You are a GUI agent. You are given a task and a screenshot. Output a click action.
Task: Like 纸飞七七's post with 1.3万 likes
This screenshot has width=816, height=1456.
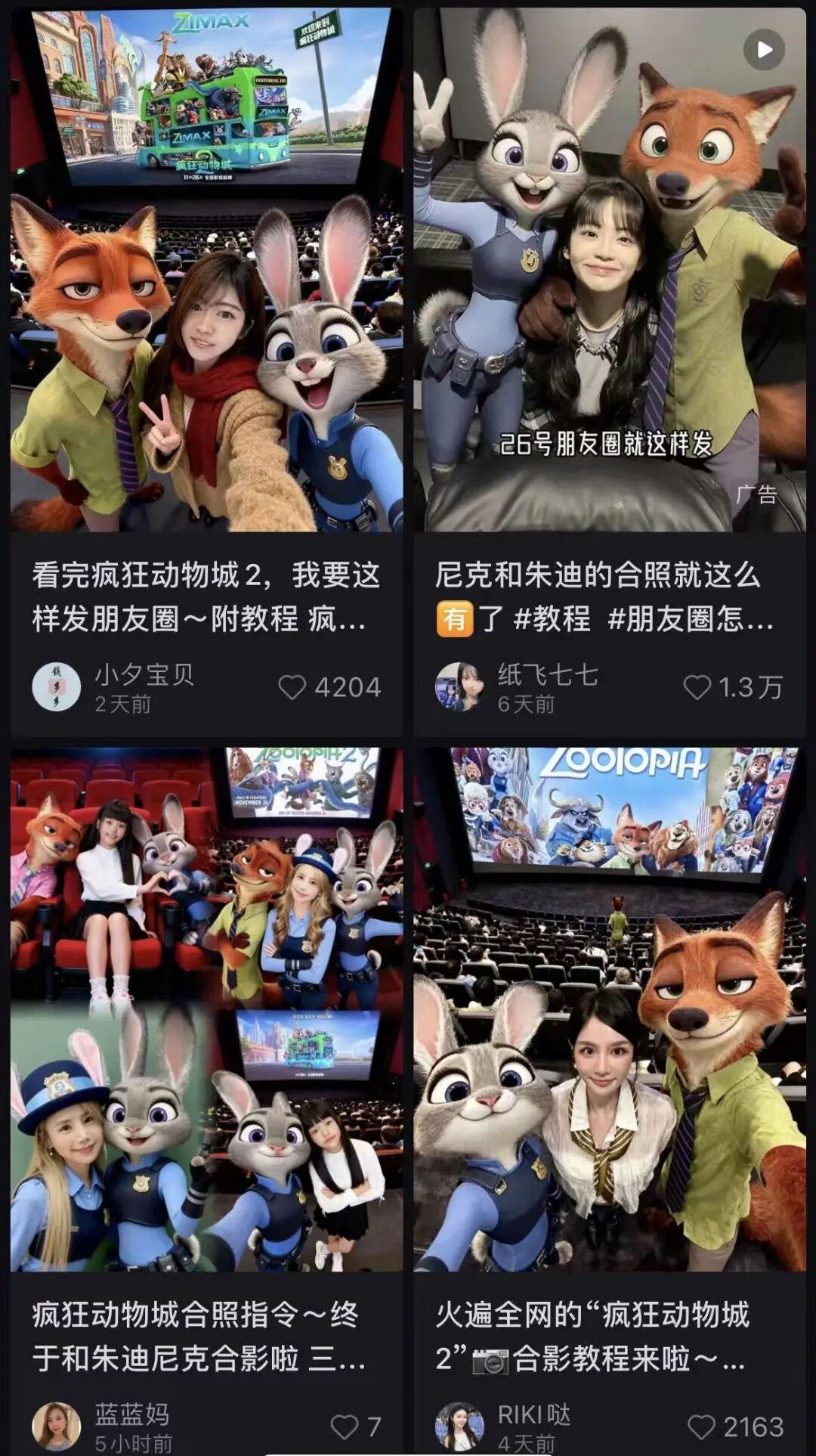coord(697,687)
